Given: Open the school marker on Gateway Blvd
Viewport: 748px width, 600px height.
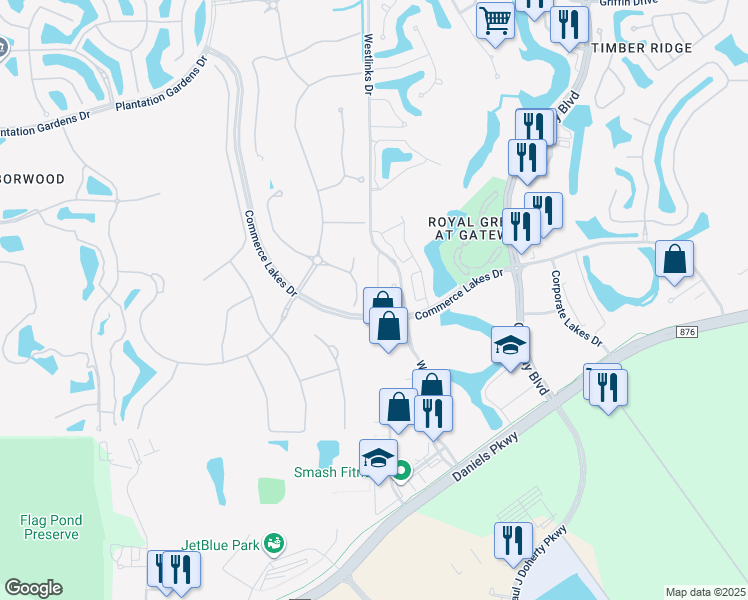Looking at the screenshot, I should (511, 345).
